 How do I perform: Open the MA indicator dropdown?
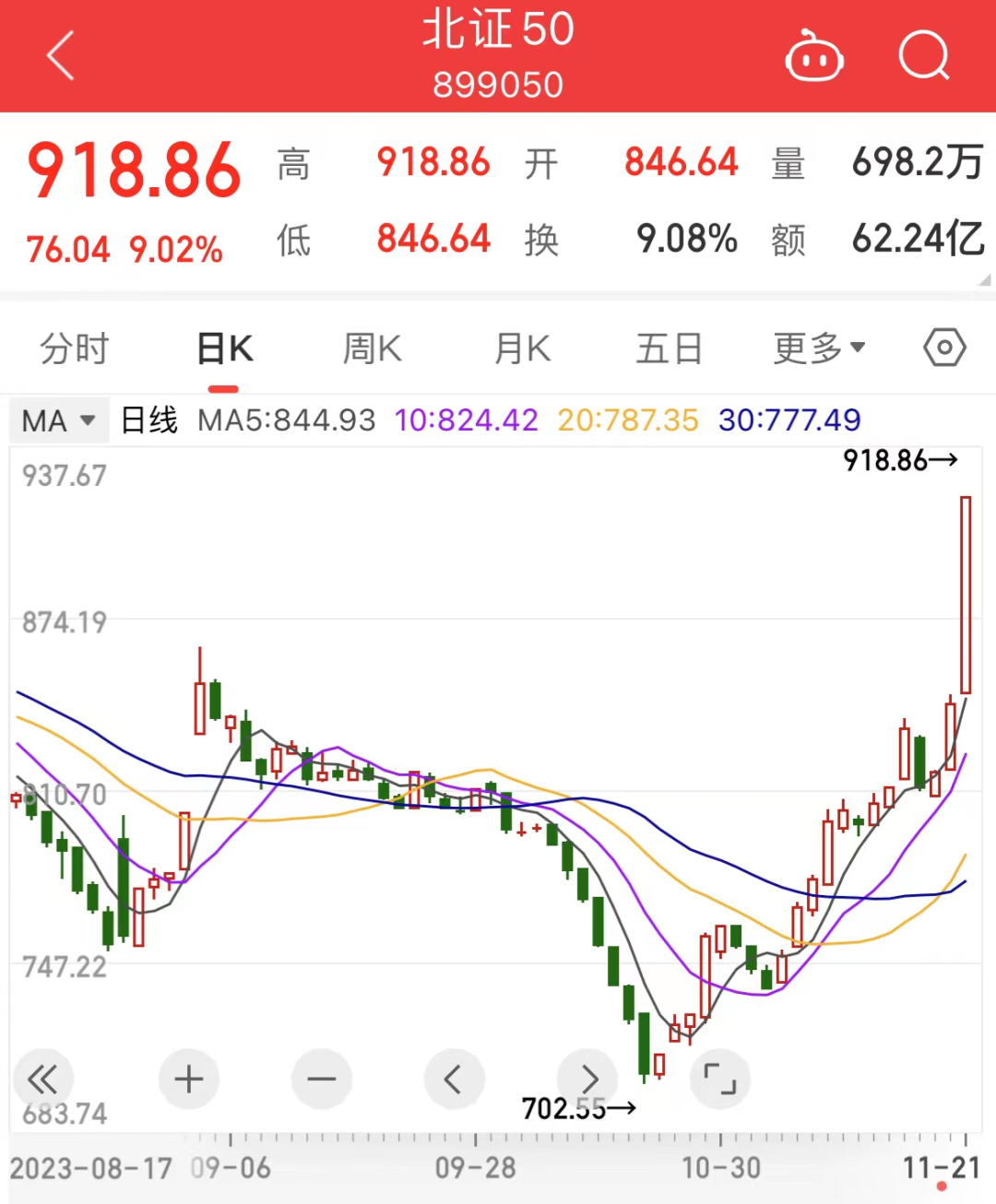(x=58, y=420)
